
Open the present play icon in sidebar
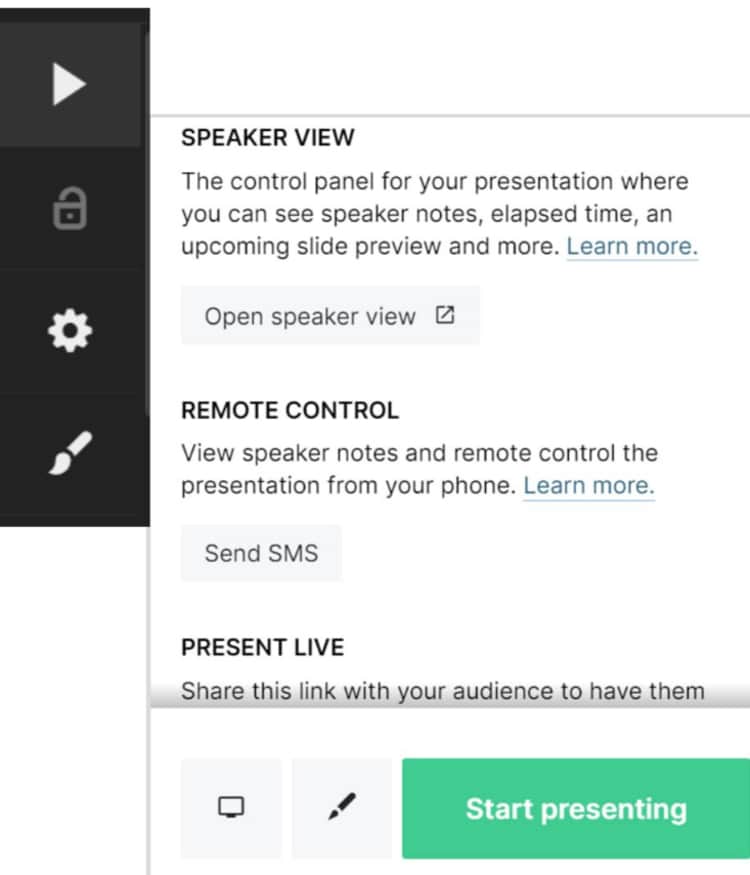pos(70,84)
